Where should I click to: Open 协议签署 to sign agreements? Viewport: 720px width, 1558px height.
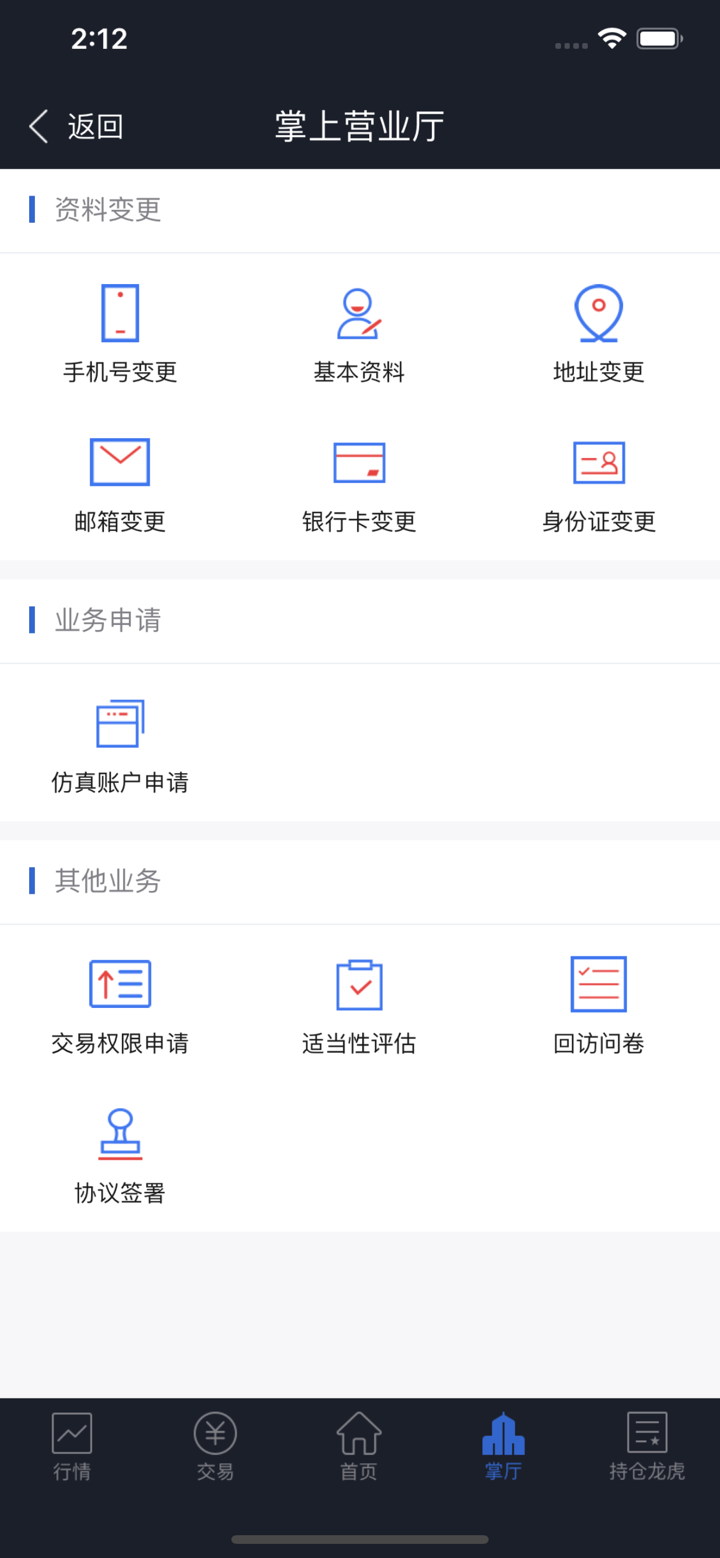(x=120, y=1155)
